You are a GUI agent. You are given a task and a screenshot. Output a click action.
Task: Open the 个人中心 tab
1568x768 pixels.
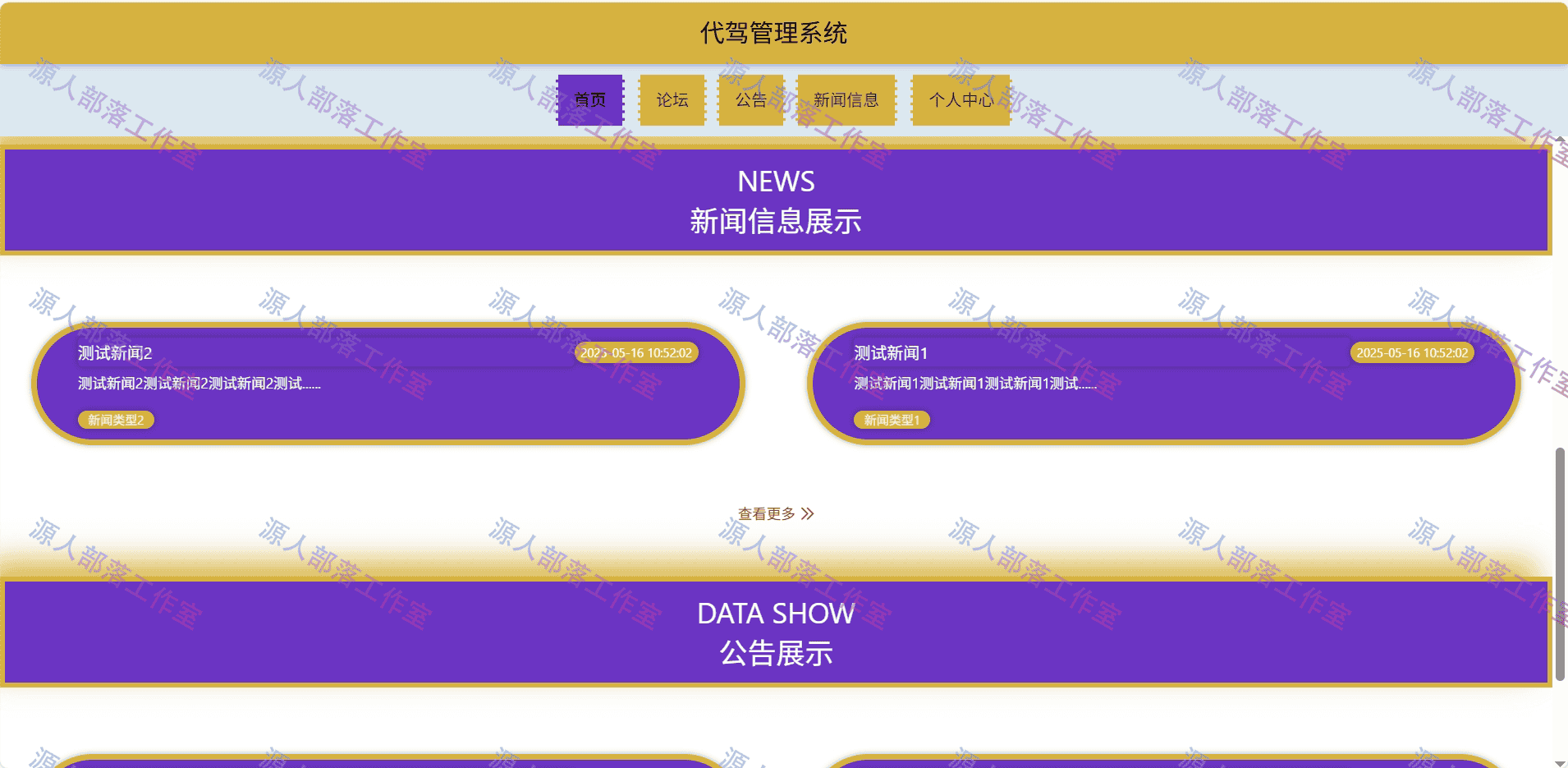pyautogui.click(x=961, y=100)
